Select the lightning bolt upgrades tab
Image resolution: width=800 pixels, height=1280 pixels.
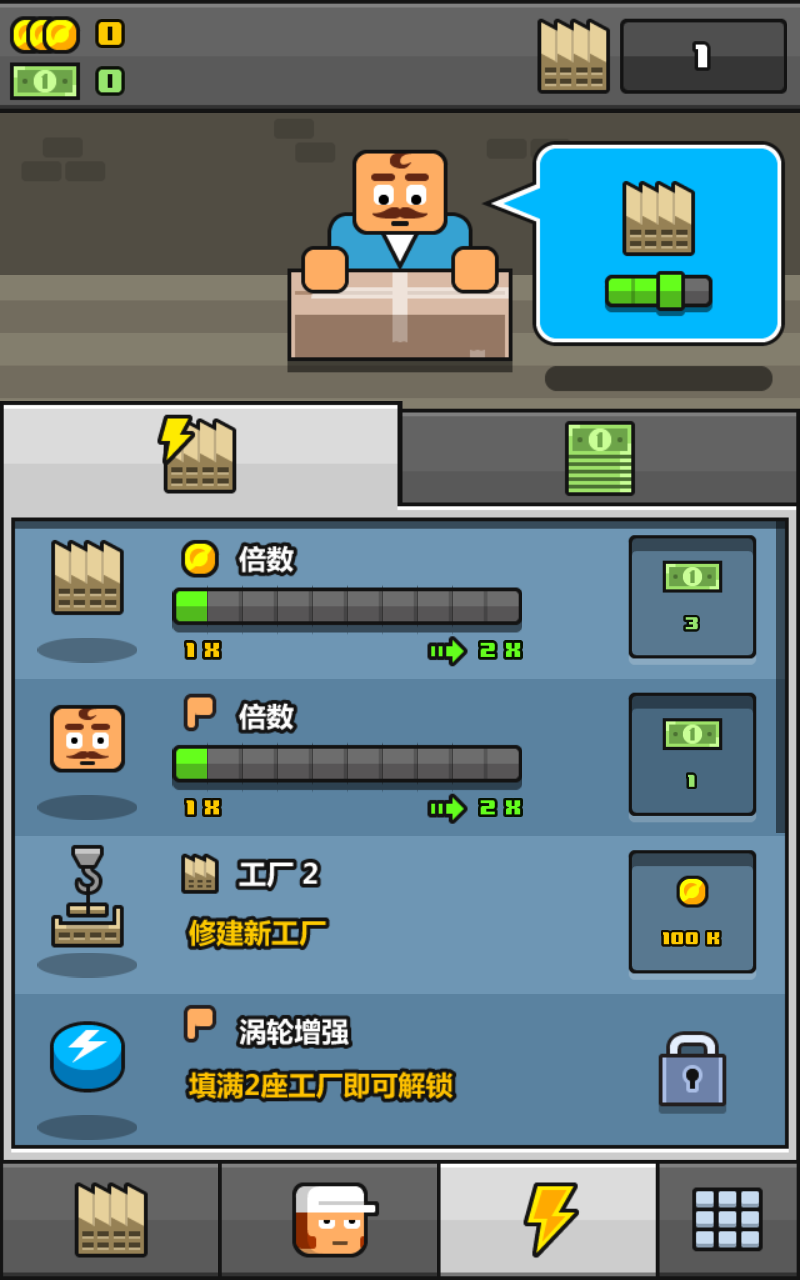click(x=549, y=1220)
